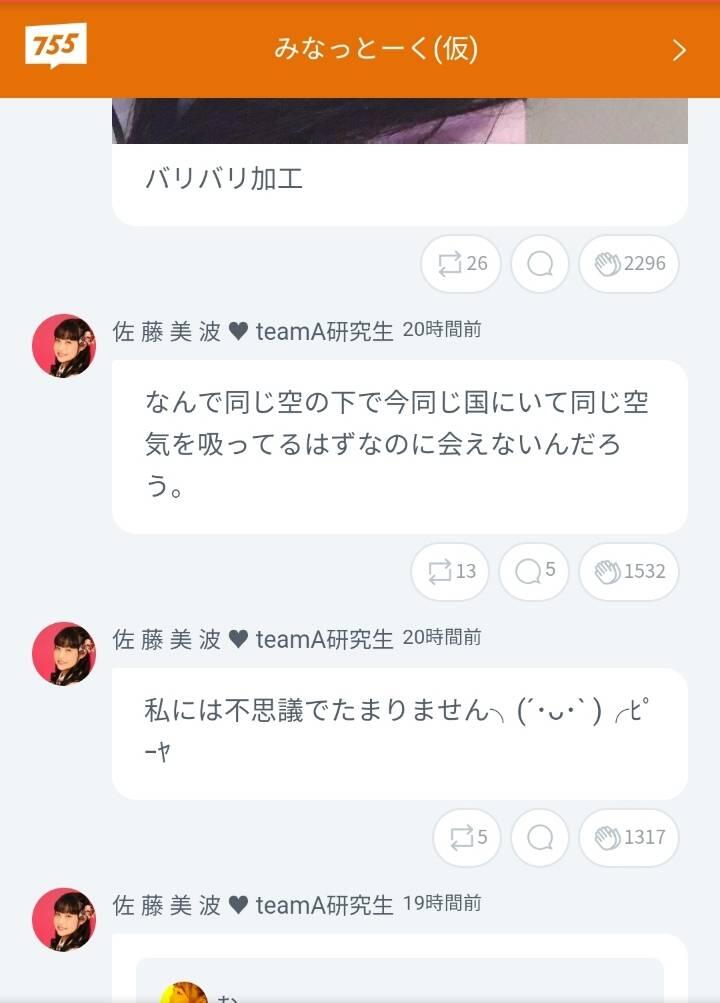
Task: Open the avatar beside the なんで同じ空の下で message
Action: pos(64,345)
